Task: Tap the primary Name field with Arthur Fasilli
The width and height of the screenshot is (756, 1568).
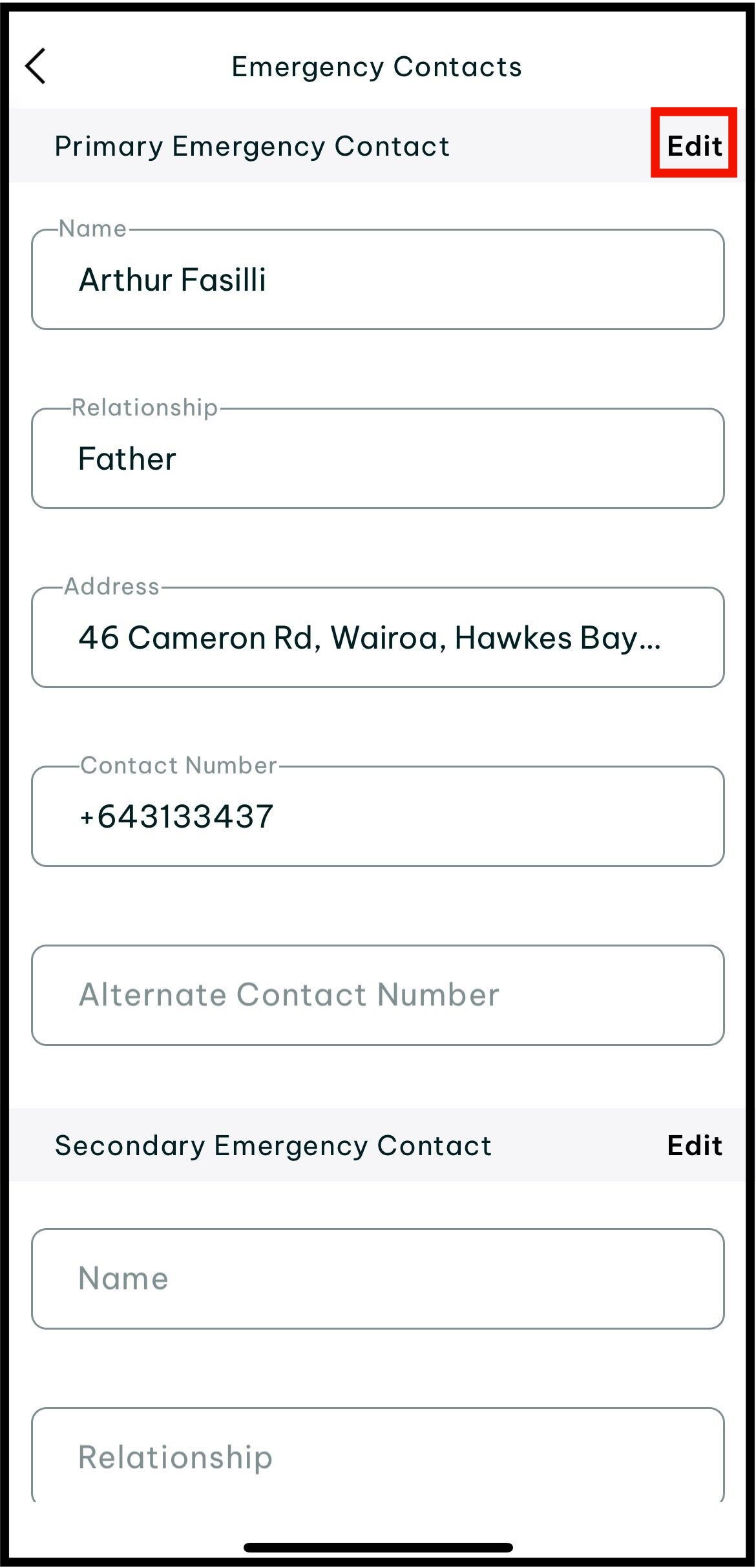Action: tap(377, 280)
